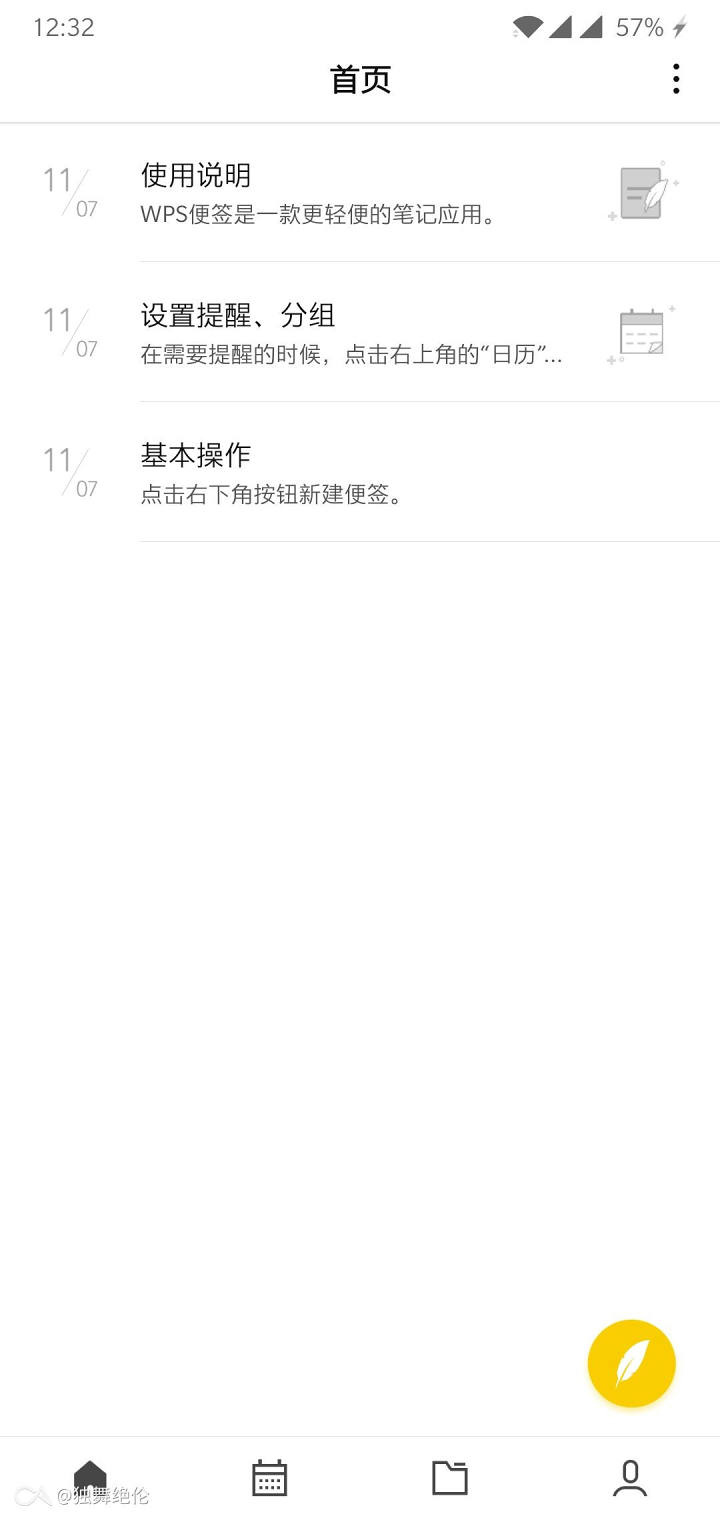Switch to the folders tab

[x=449, y=1477]
